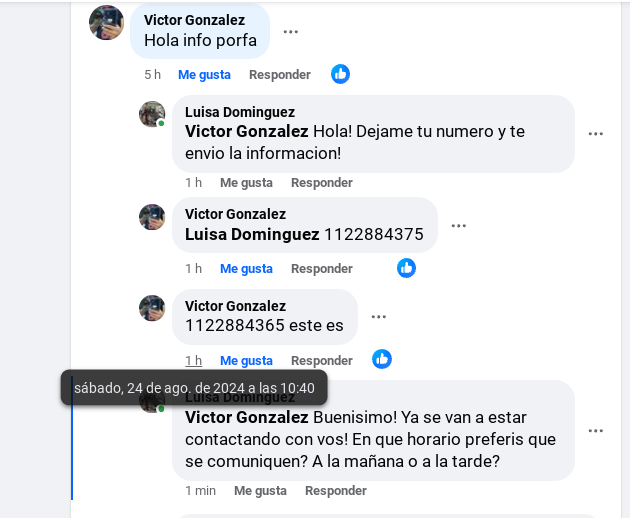
Task: View reactions on the "1122884375" comment
Action: (406, 268)
